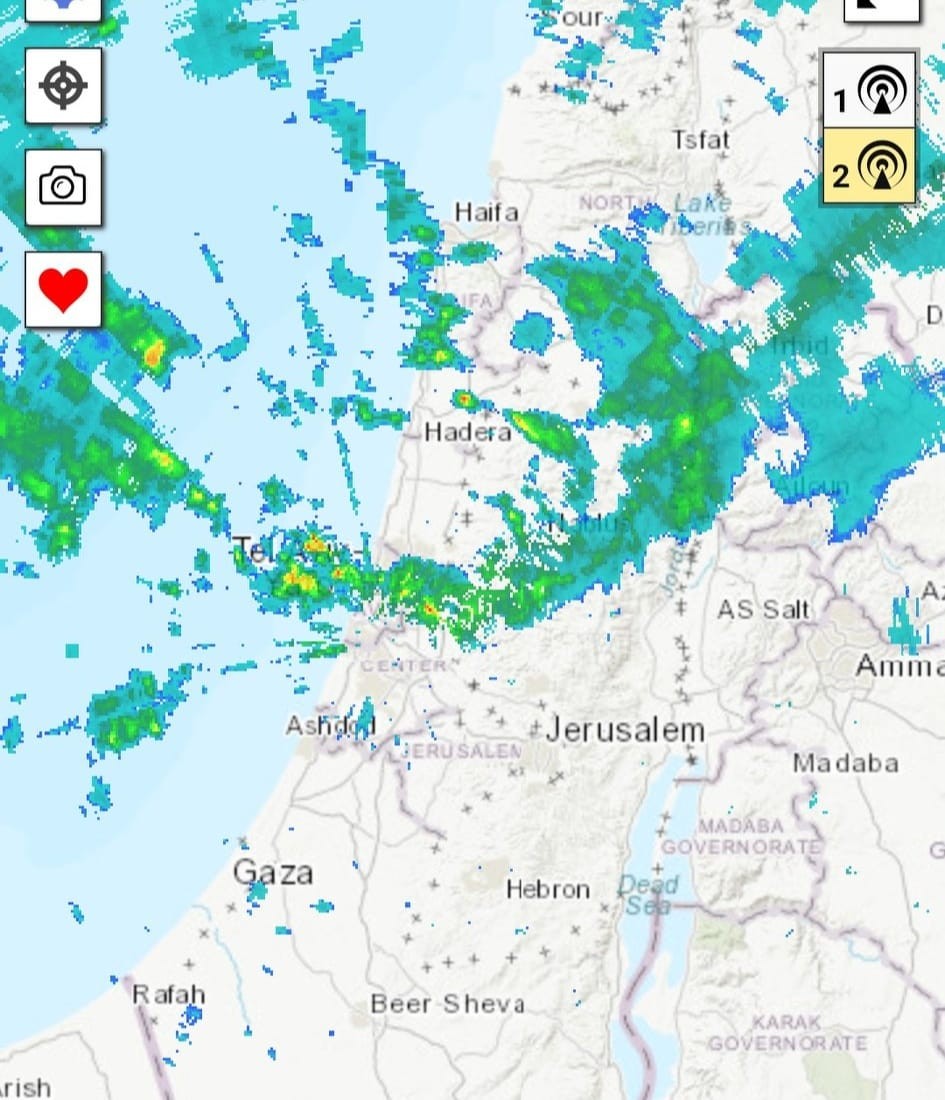Viewport: 945px width, 1100px height.
Task: Select radar station 2
Action: [x=869, y=167]
